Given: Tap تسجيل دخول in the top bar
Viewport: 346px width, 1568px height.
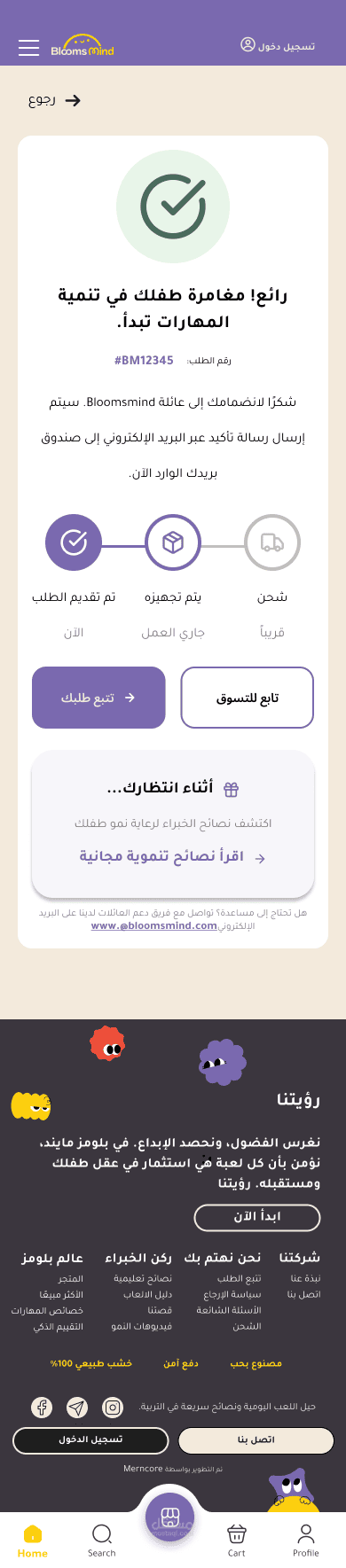Looking at the screenshot, I should point(278,45).
